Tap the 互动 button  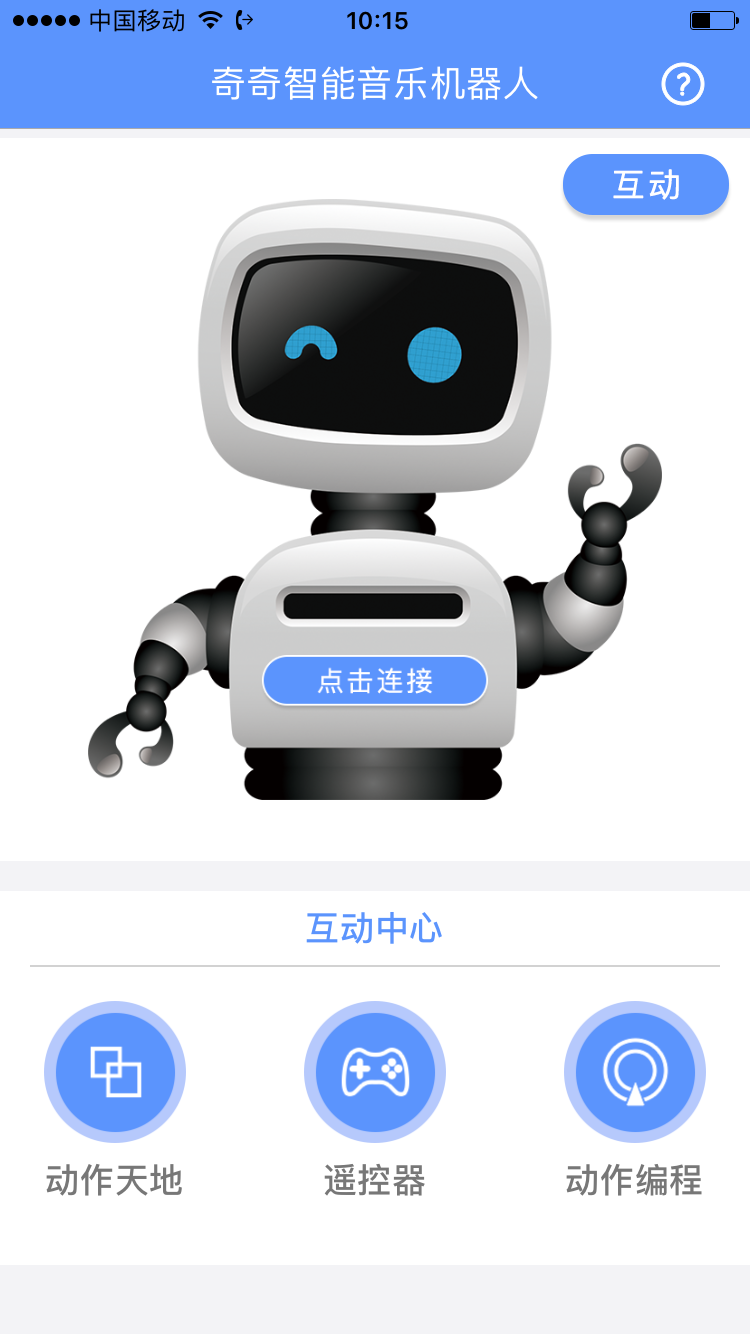[x=646, y=185]
